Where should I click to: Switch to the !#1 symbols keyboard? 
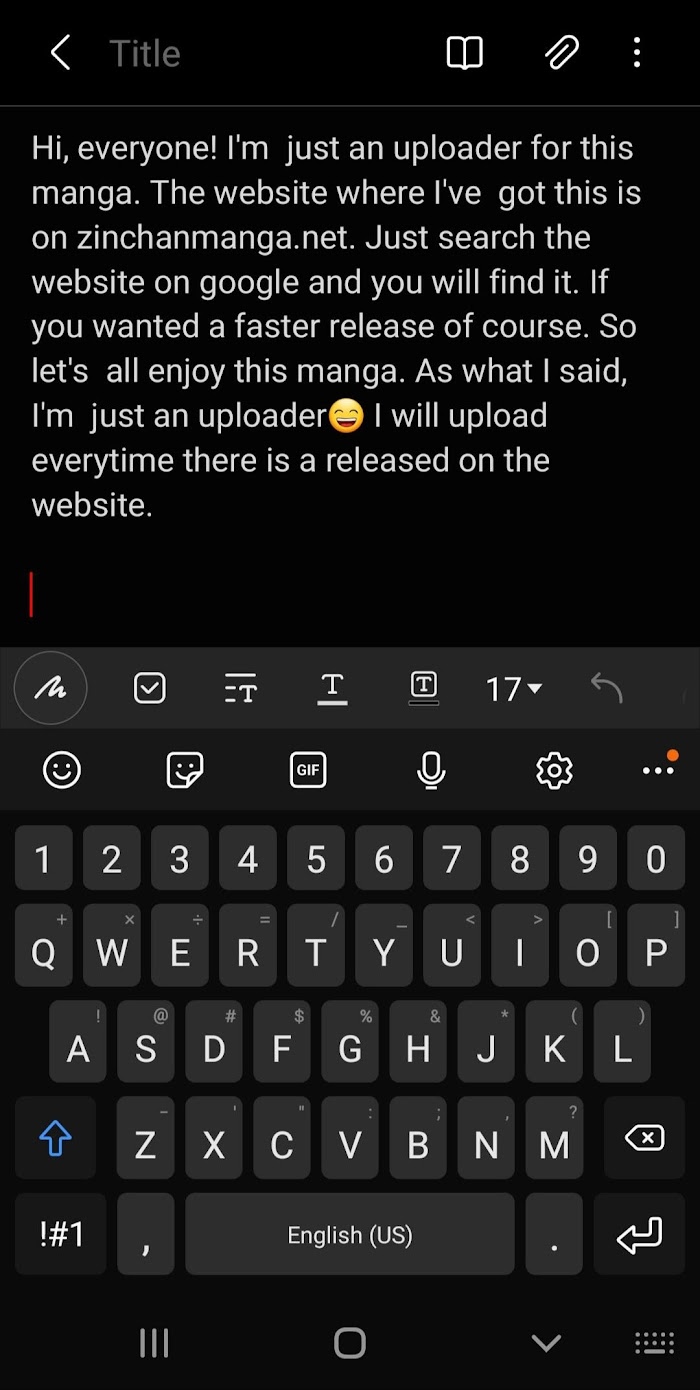pyautogui.click(x=62, y=1234)
